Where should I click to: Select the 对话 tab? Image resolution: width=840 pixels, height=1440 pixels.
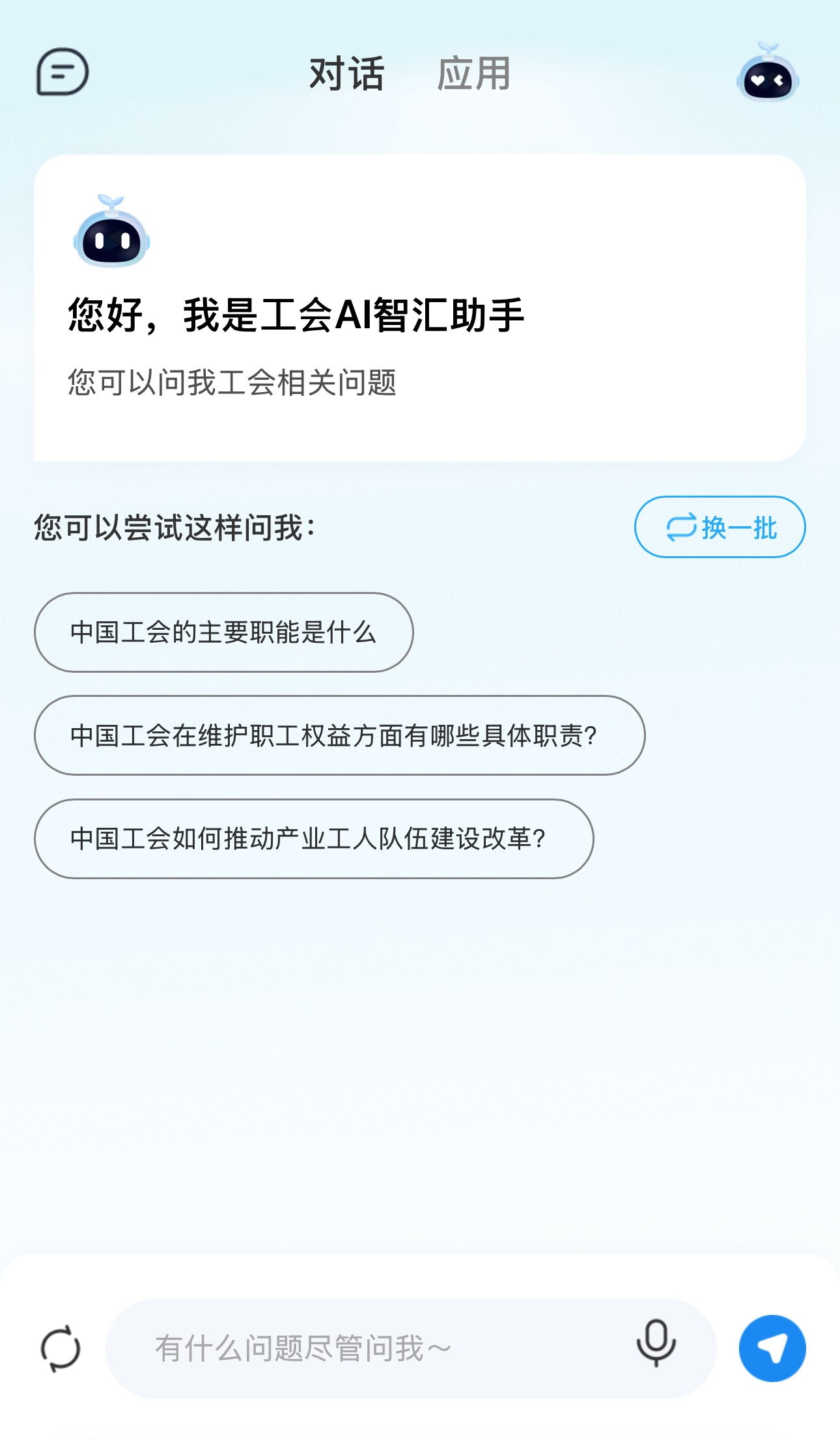pos(347,74)
